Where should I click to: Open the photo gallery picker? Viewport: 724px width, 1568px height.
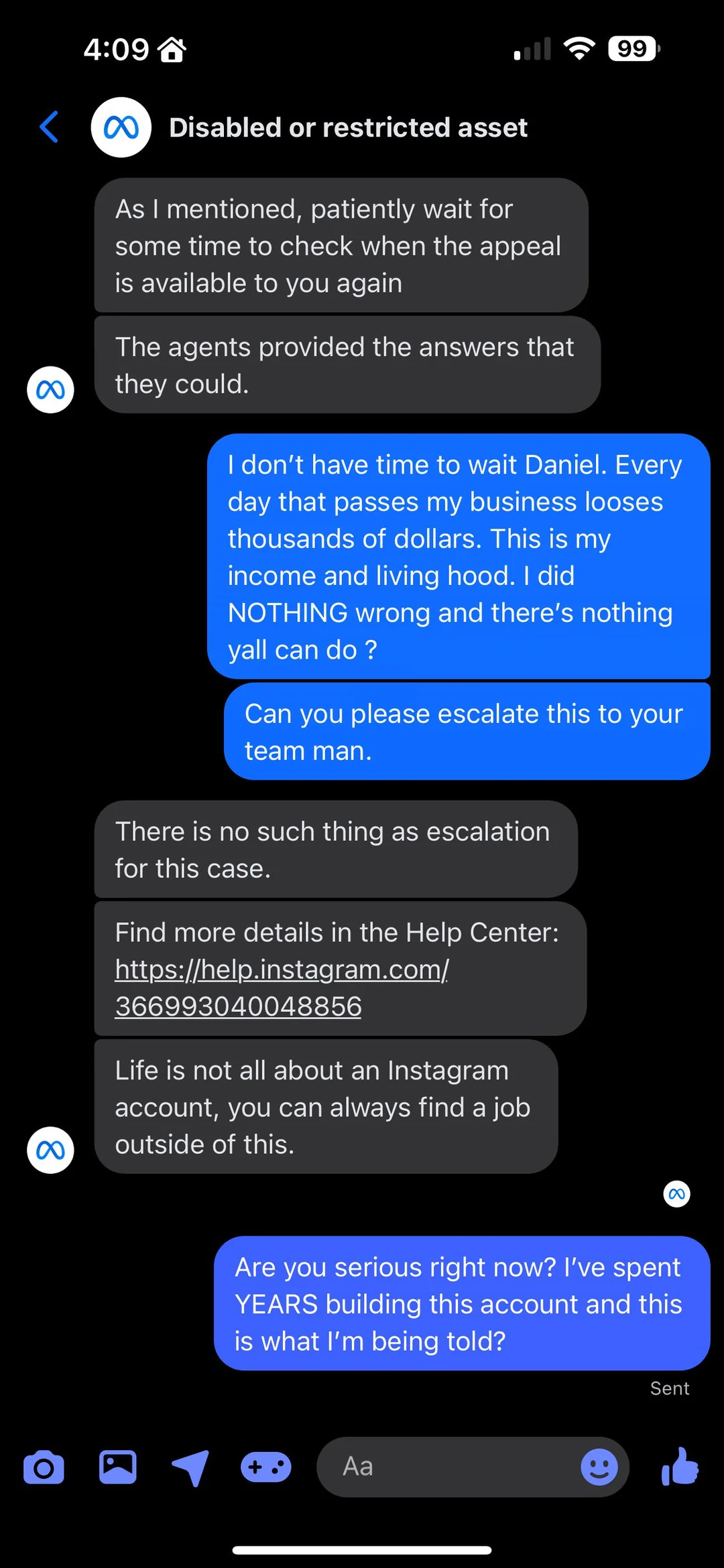[118, 1467]
